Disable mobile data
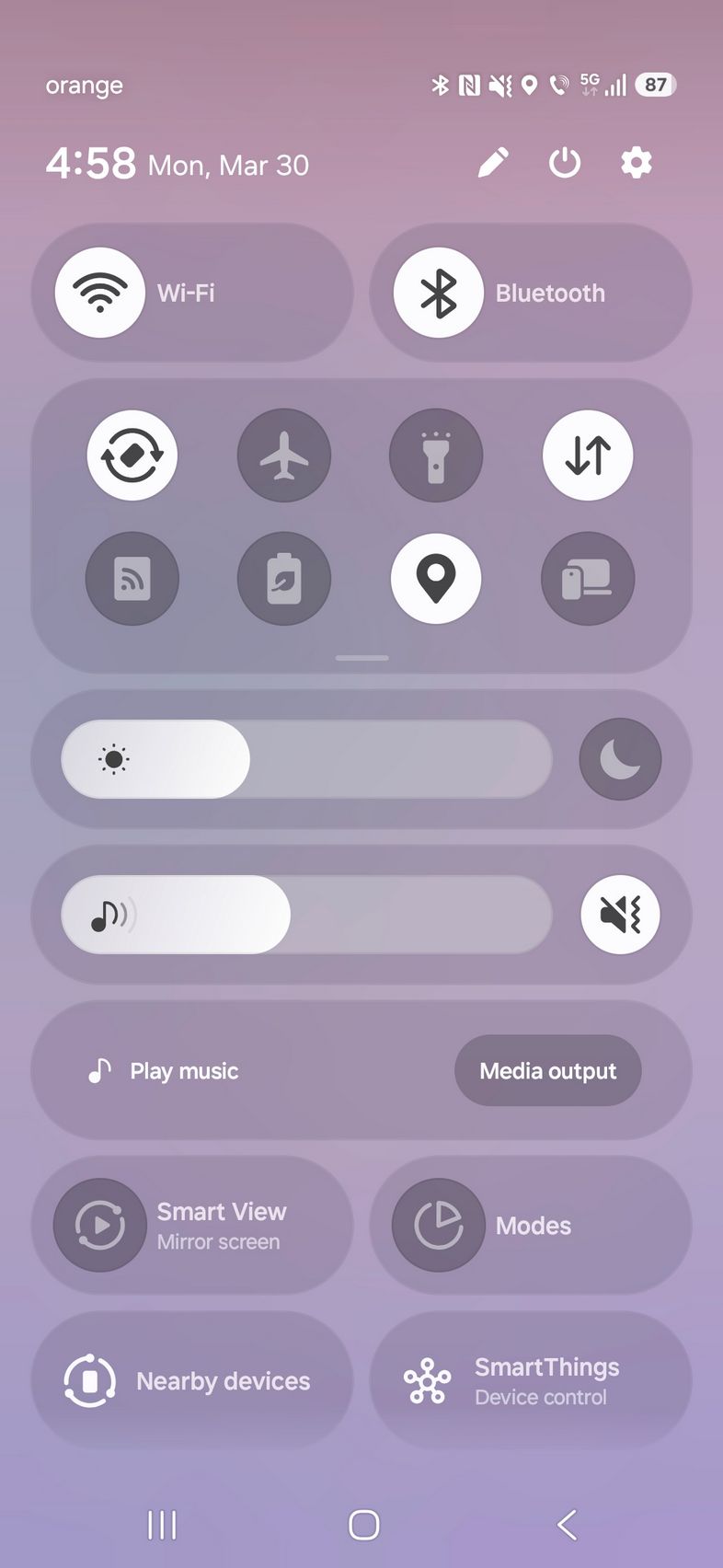The image size is (723, 1568). (x=588, y=455)
